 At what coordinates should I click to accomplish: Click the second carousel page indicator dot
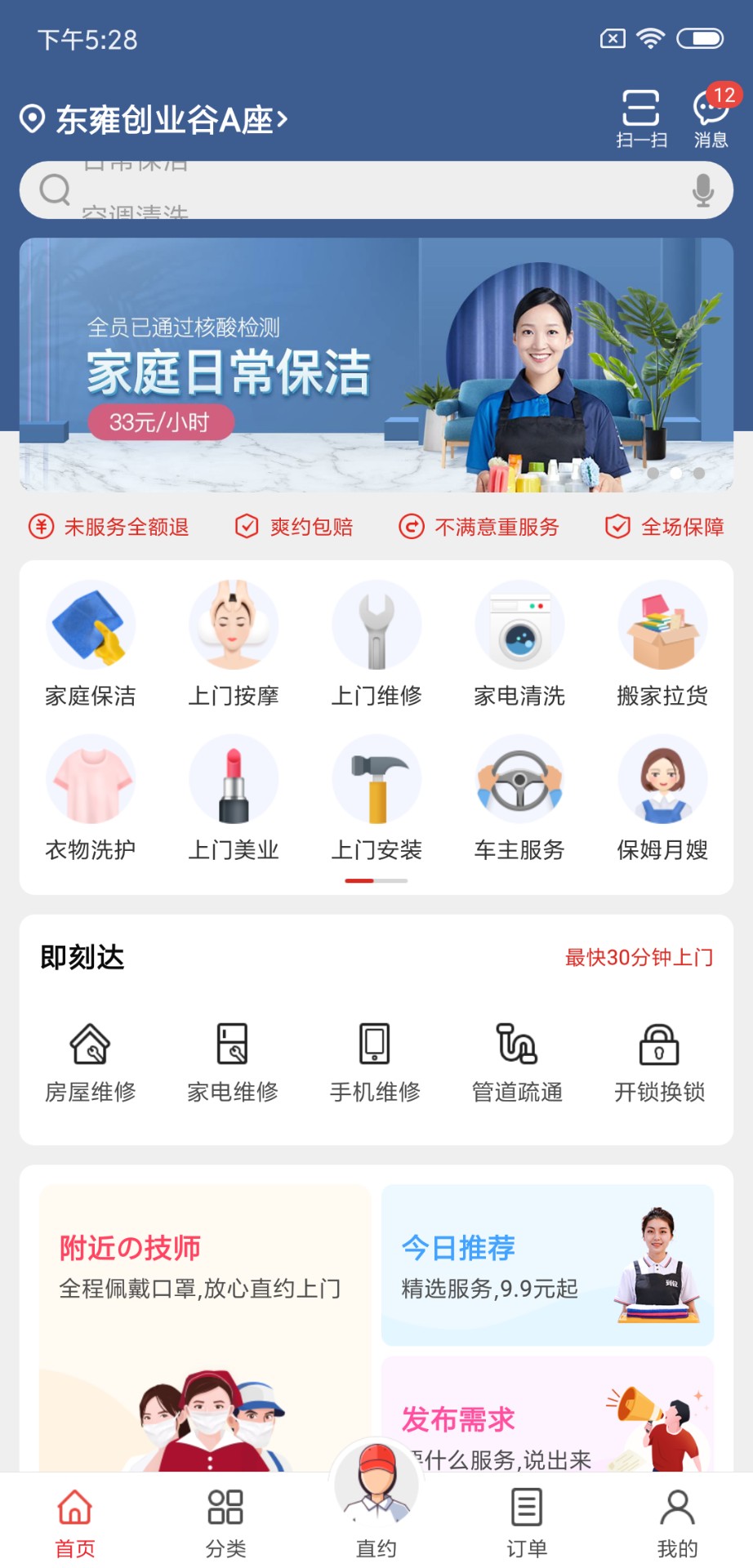point(676,472)
